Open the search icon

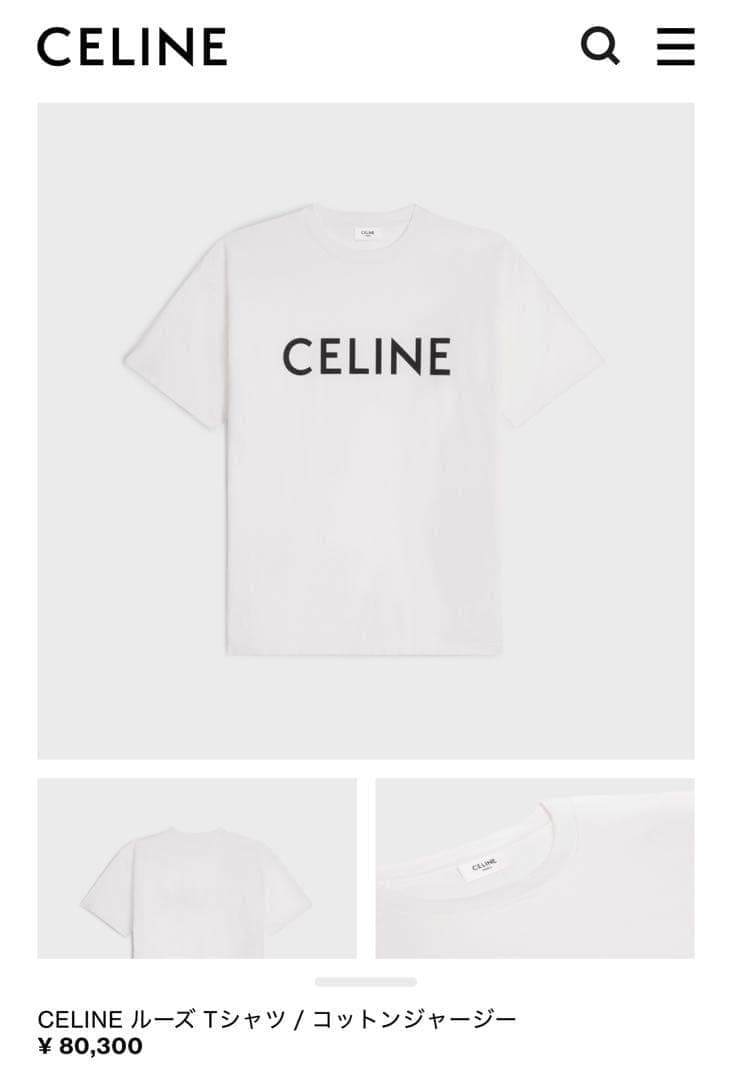coord(600,46)
